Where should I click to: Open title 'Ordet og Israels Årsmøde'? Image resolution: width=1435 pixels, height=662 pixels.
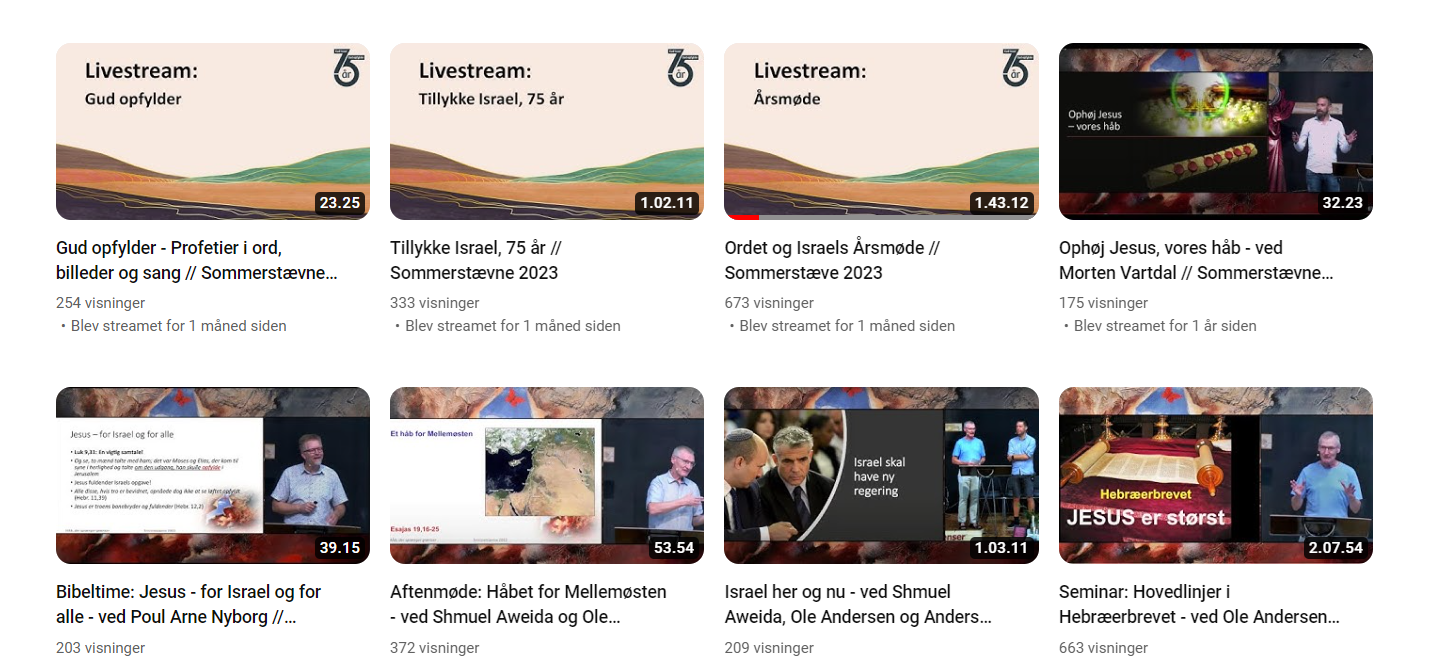click(x=831, y=260)
